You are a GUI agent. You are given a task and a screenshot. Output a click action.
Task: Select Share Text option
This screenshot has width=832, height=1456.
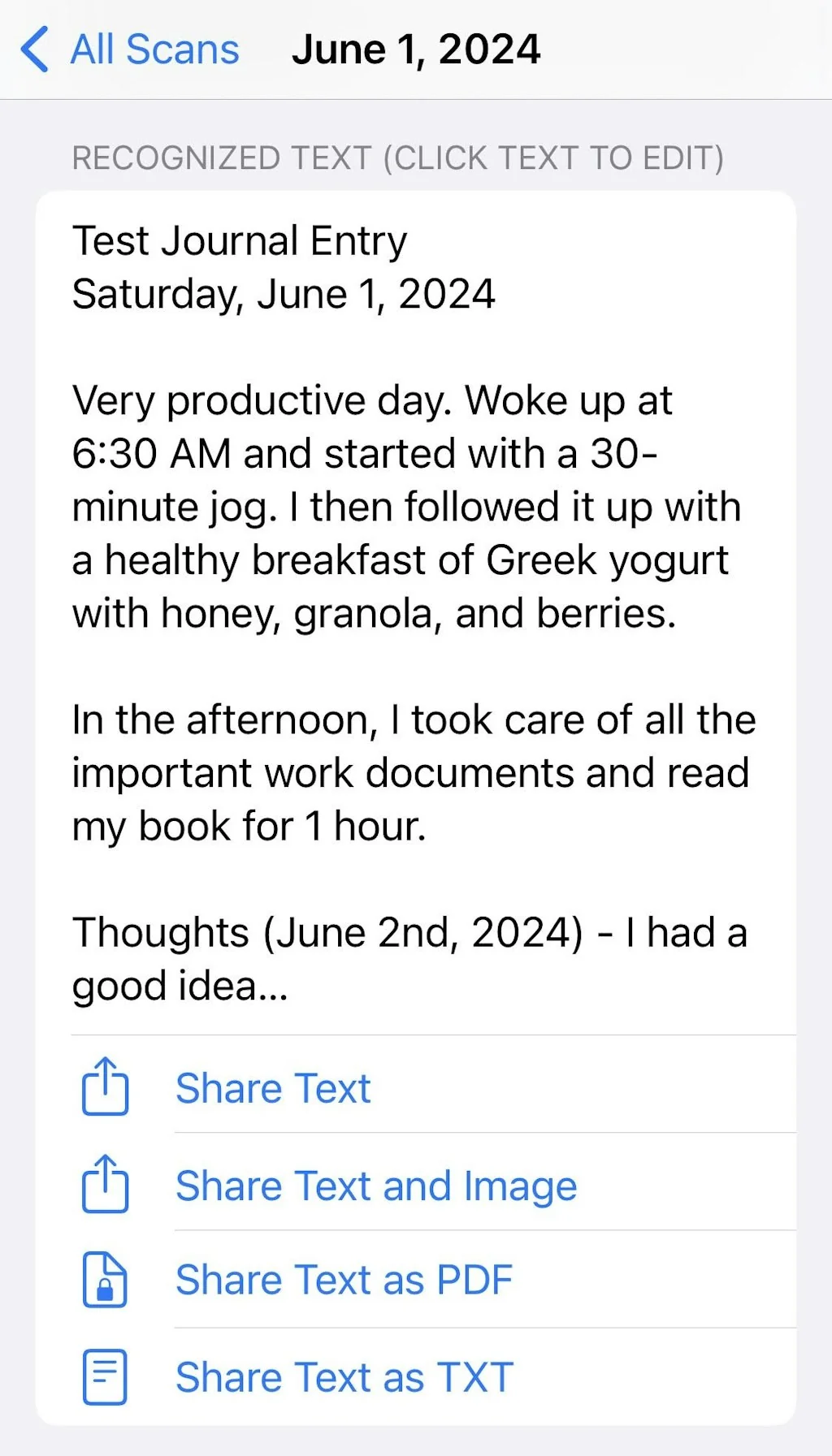pyautogui.click(x=273, y=1088)
